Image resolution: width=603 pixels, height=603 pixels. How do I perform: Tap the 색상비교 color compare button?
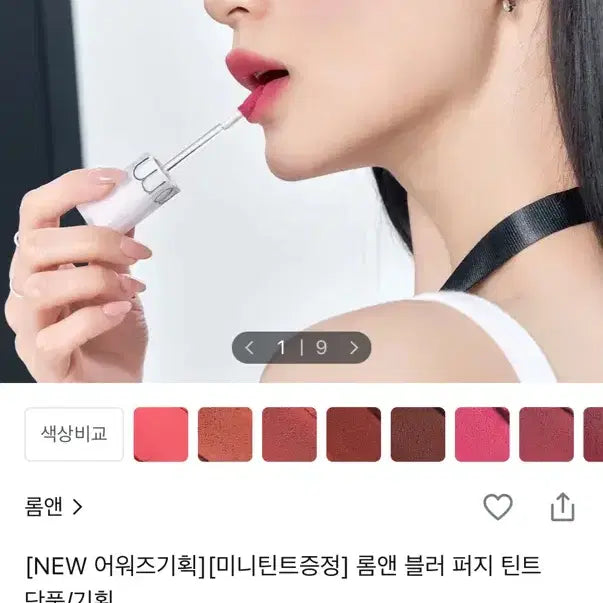point(74,434)
